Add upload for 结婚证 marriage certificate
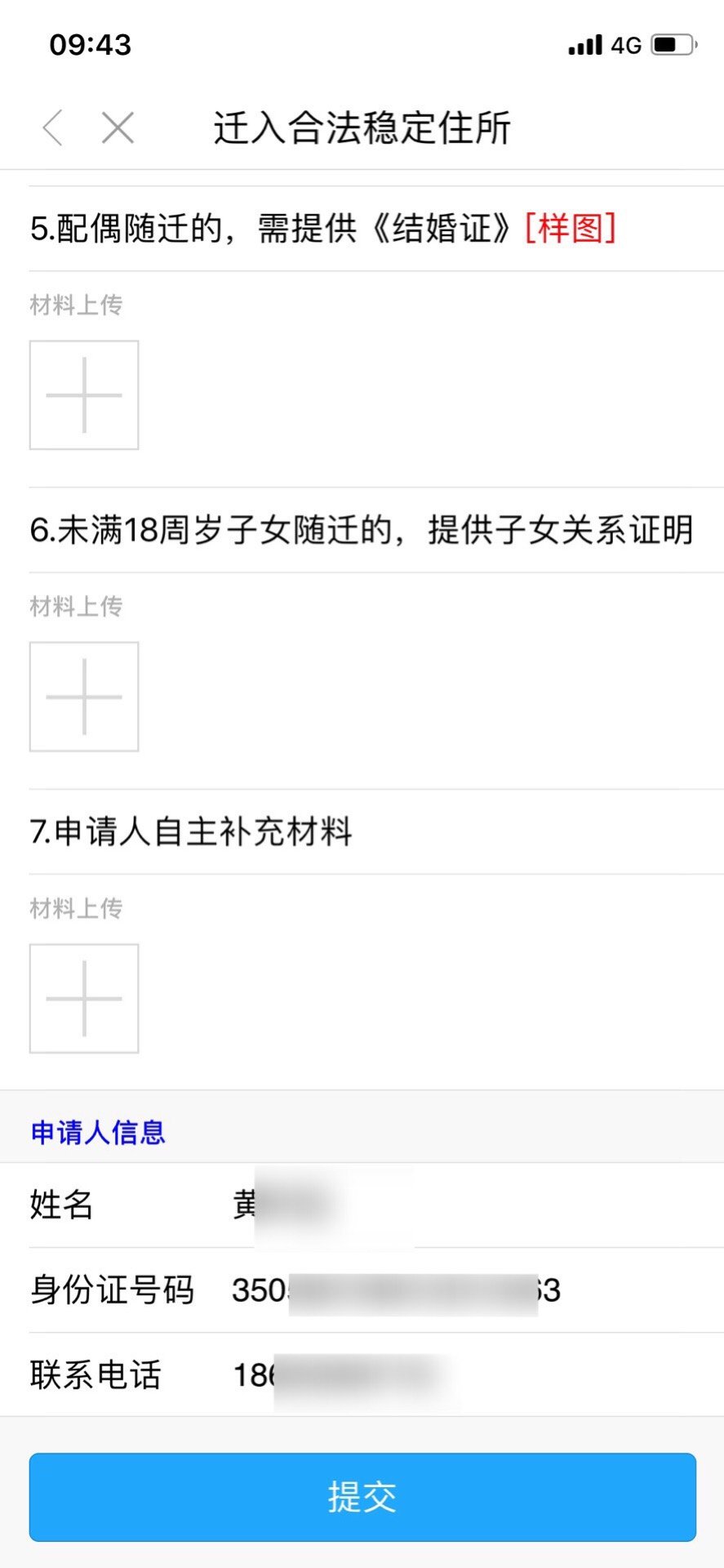This screenshot has height=1568, width=724. (84, 395)
